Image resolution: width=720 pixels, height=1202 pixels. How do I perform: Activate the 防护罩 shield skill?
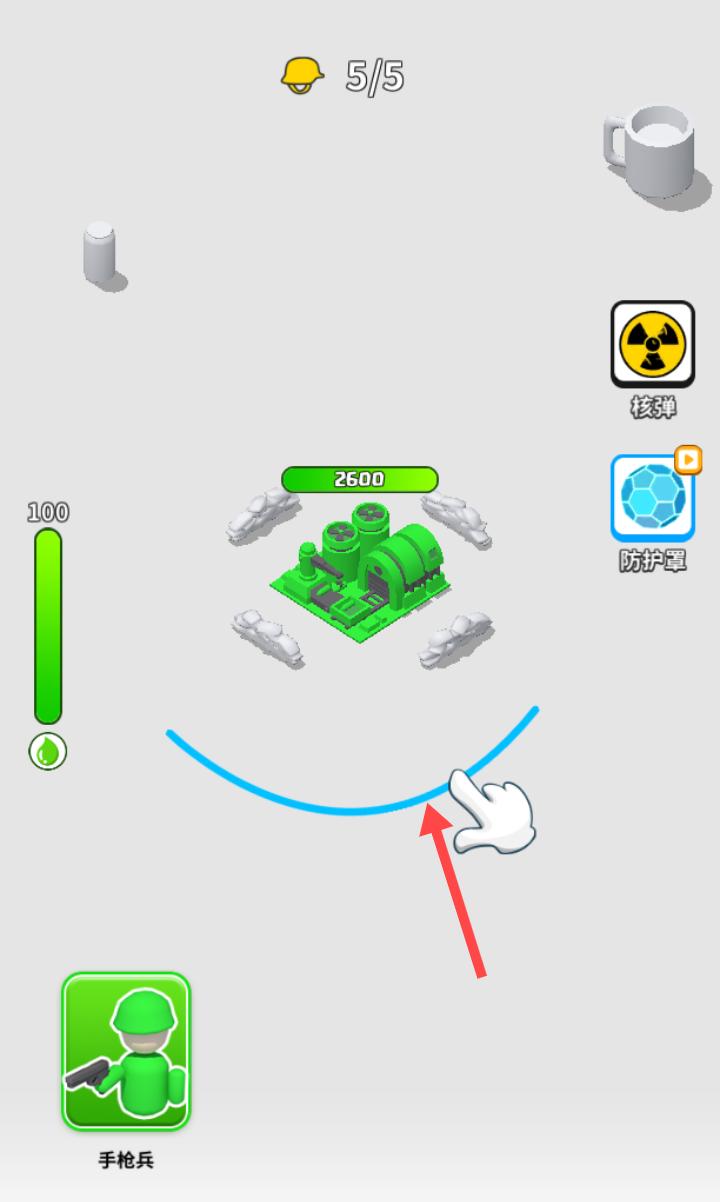click(652, 498)
